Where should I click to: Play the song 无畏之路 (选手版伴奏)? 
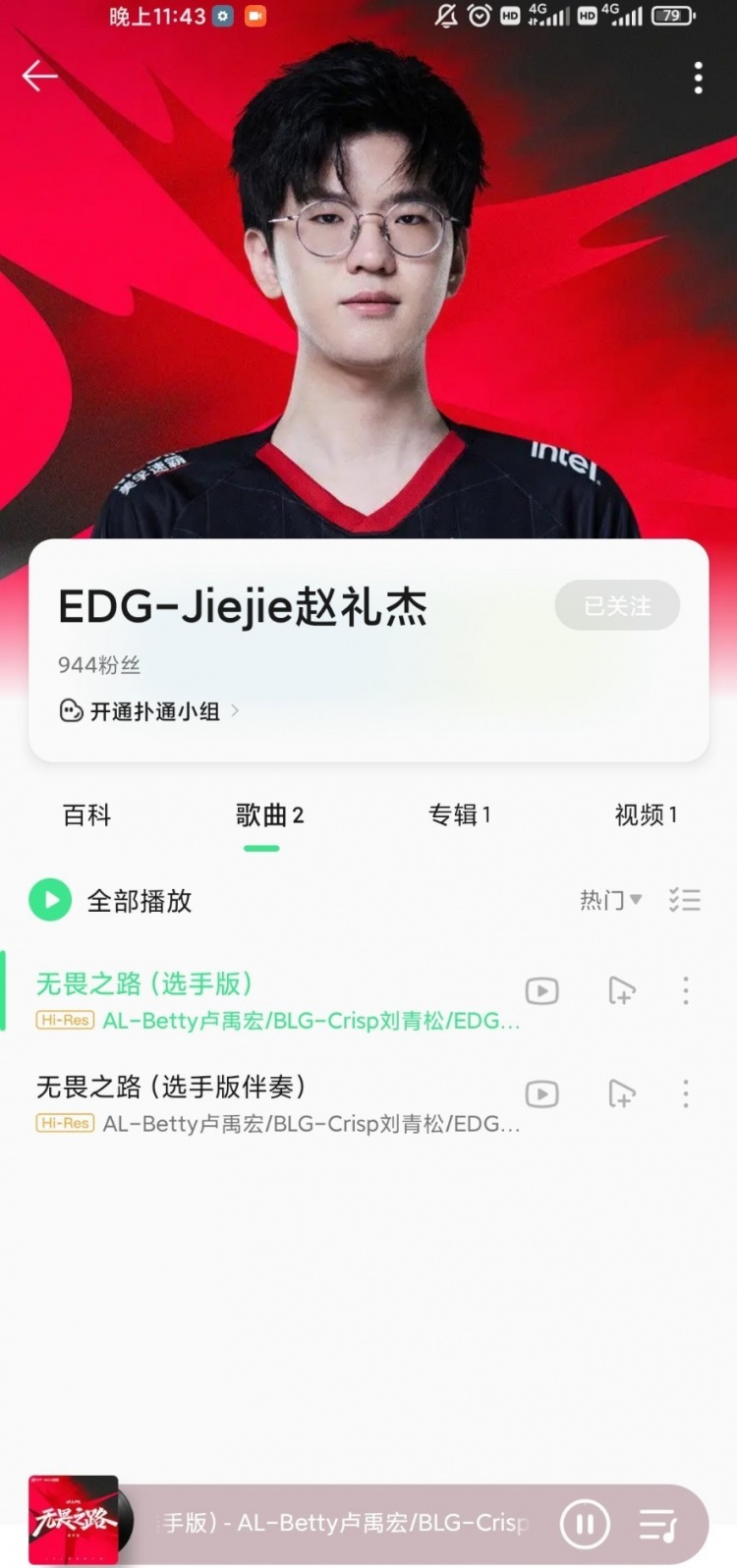(x=255, y=1101)
